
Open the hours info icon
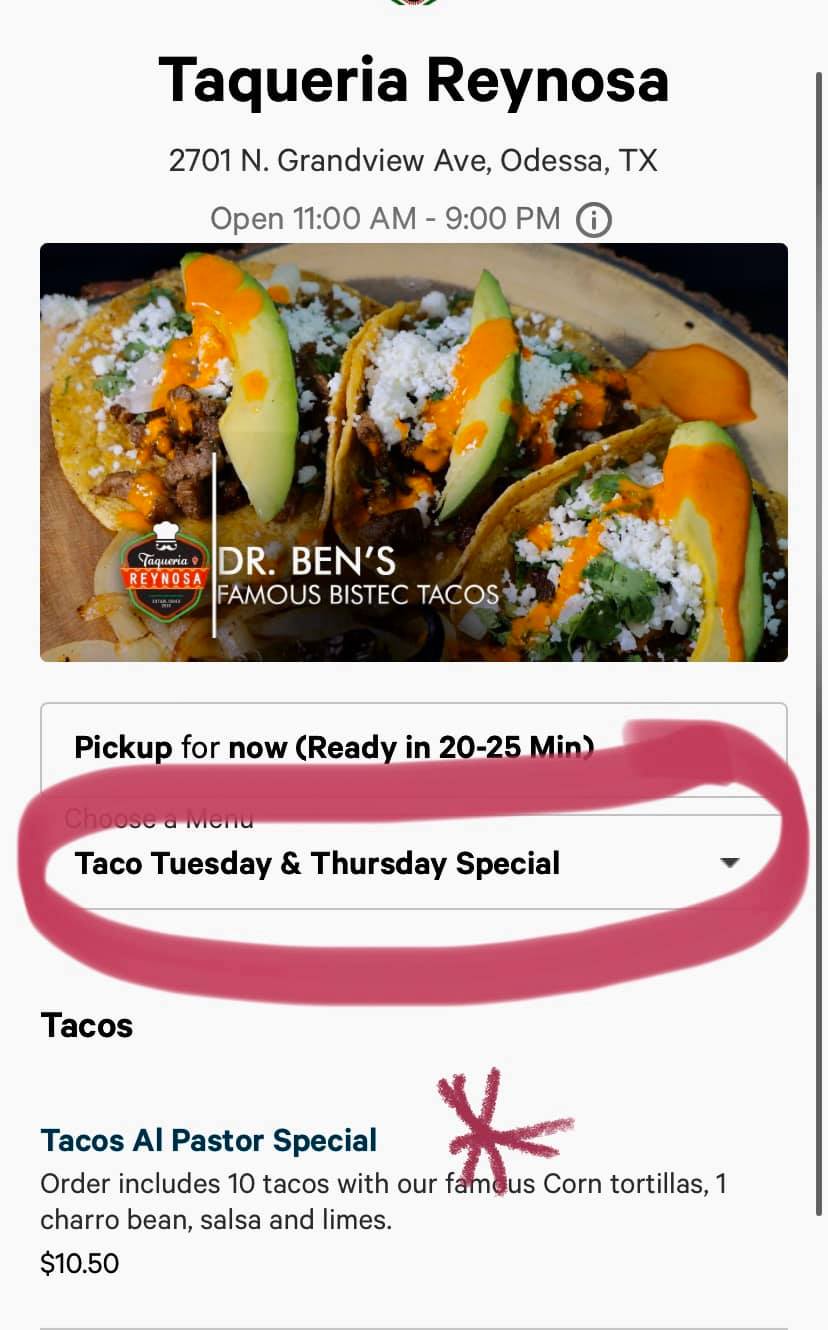[594, 220]
